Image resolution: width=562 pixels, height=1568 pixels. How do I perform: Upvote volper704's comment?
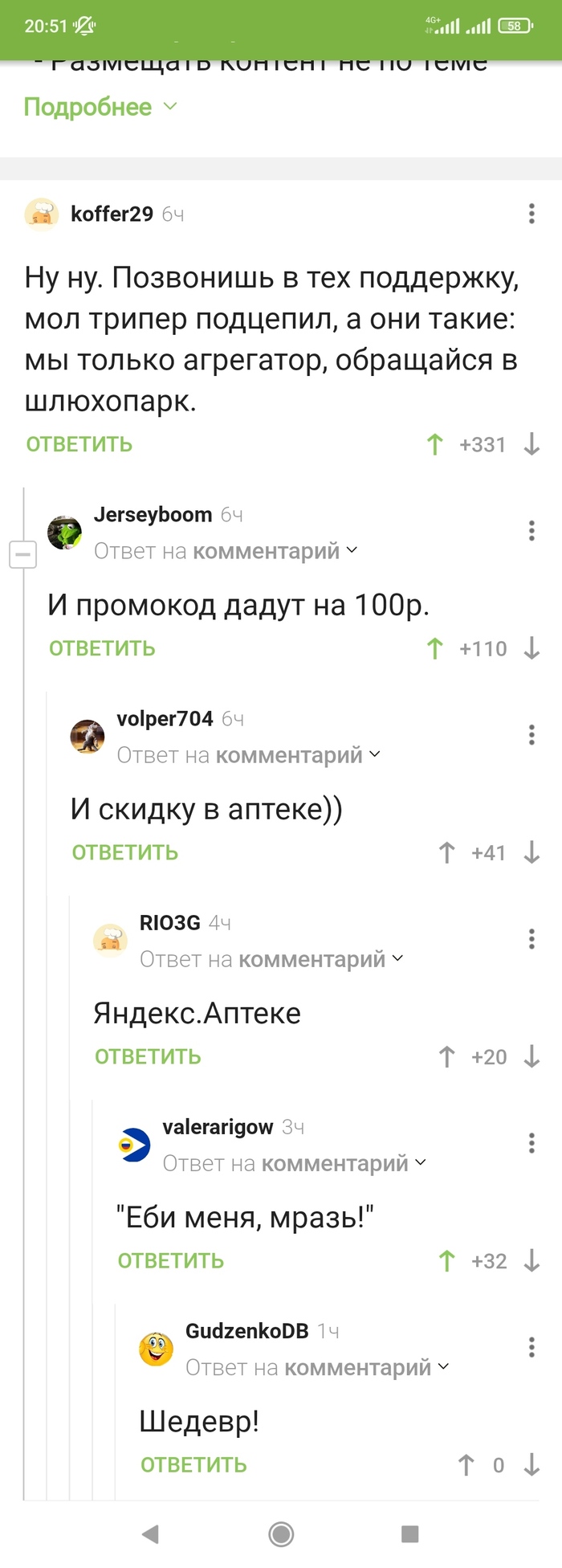447,852
